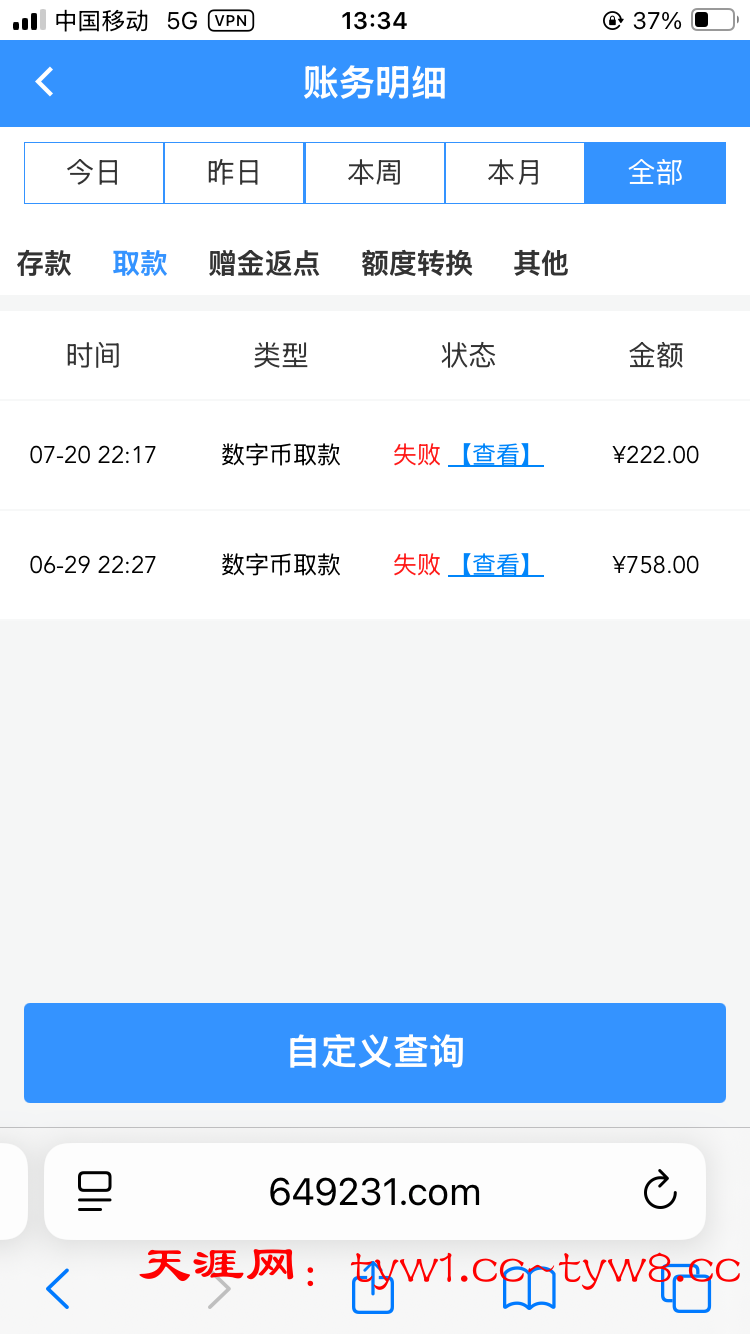Click the browser back chevron
This screenshot has height=1334, width=750.
[57, 1290]
